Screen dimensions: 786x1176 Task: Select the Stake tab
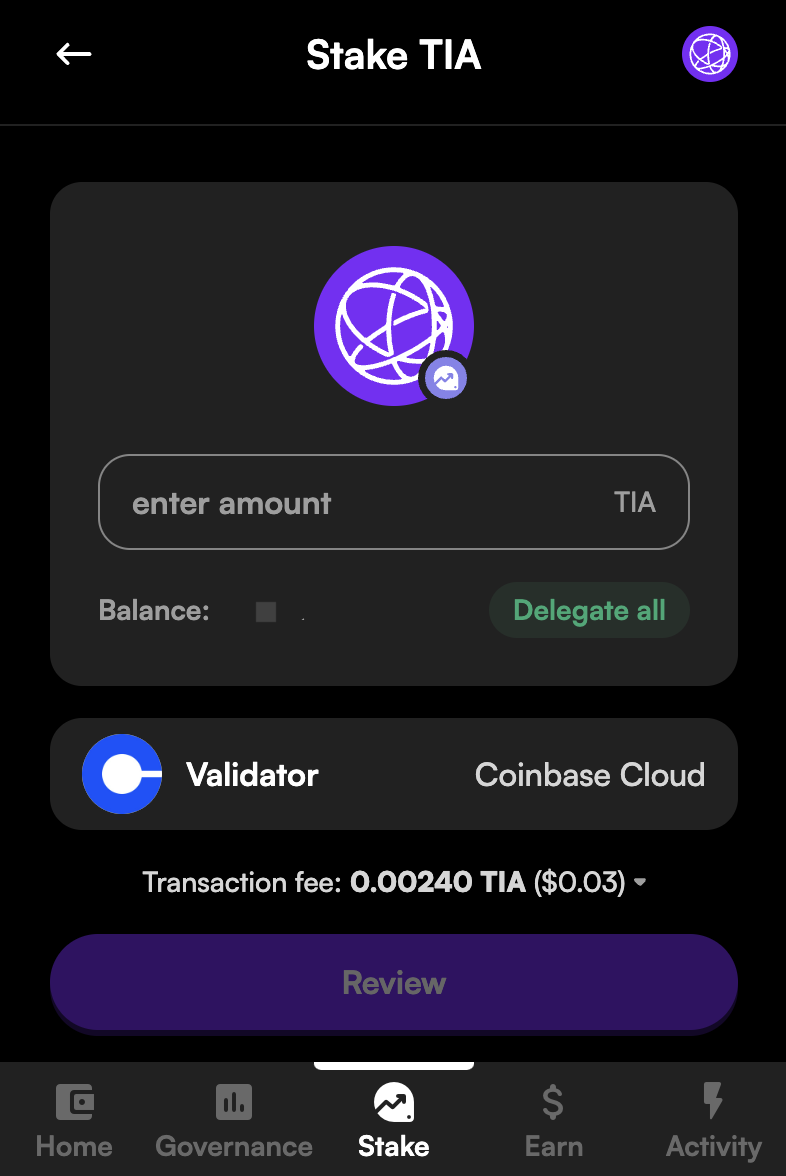[x=393, y=1122]
